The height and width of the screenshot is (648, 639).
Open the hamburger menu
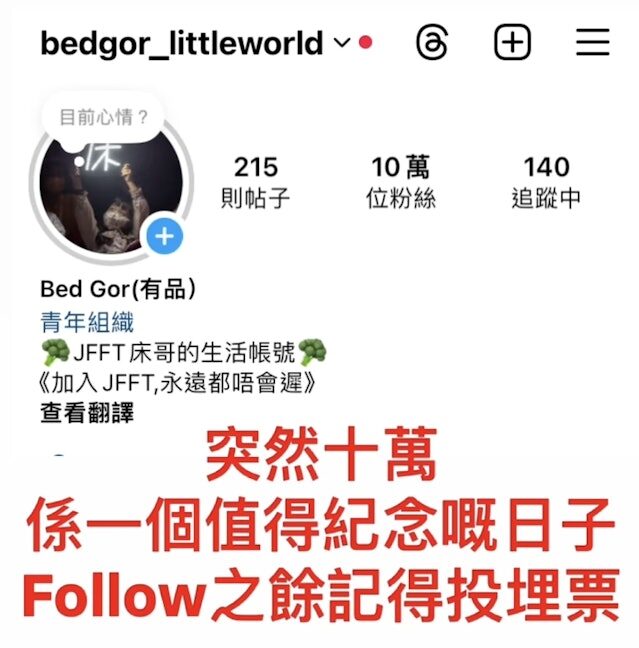click(x=592, y=43)
